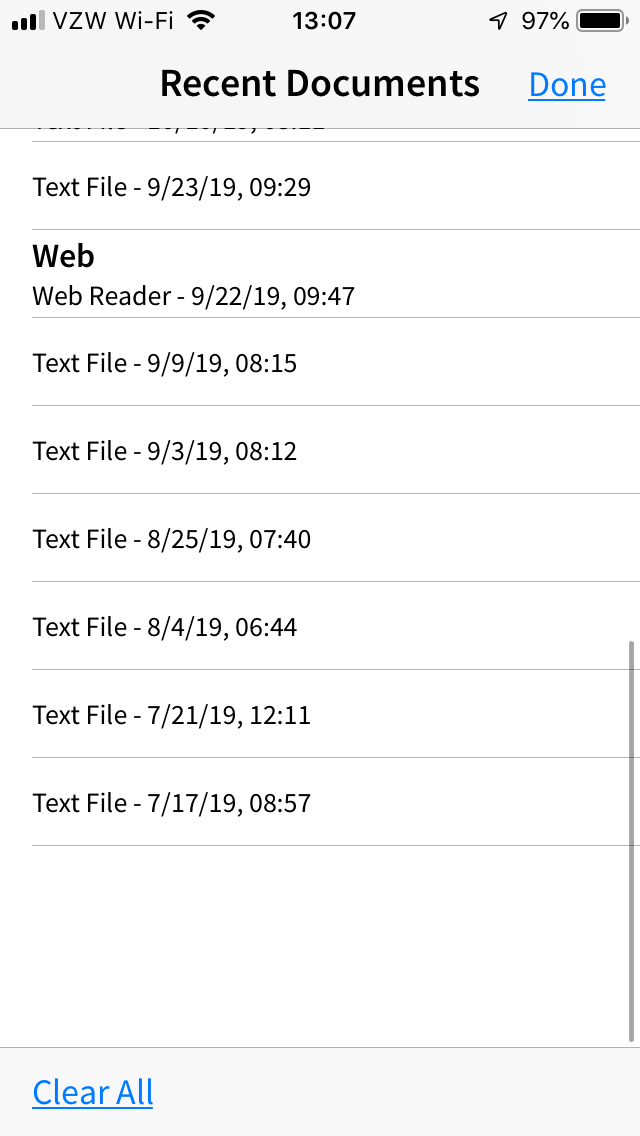
Task: Open the Web Reader document from 9/22/19
Action: click(x=320, y=274)
